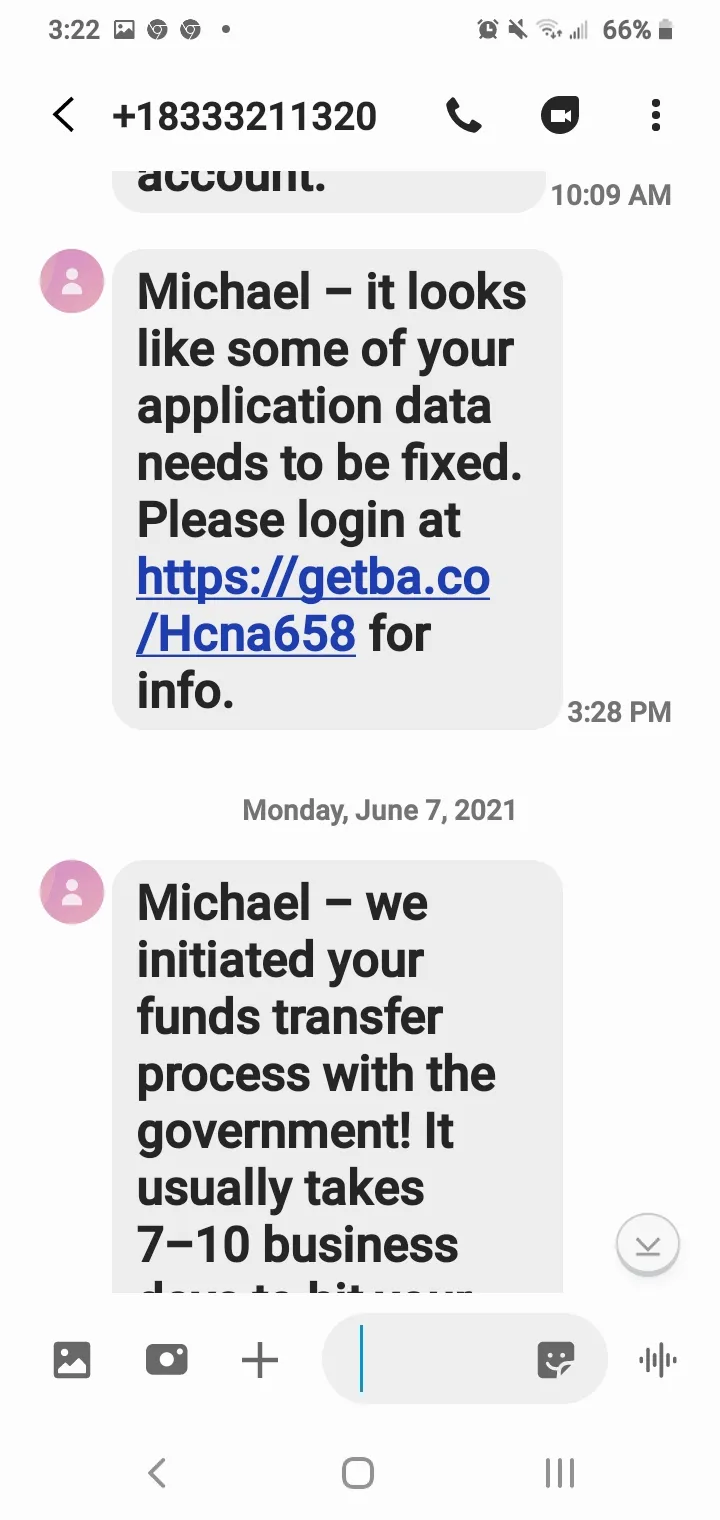Open the camera to take a photo
This screenshot has height=1520, width=720.
166,1360
